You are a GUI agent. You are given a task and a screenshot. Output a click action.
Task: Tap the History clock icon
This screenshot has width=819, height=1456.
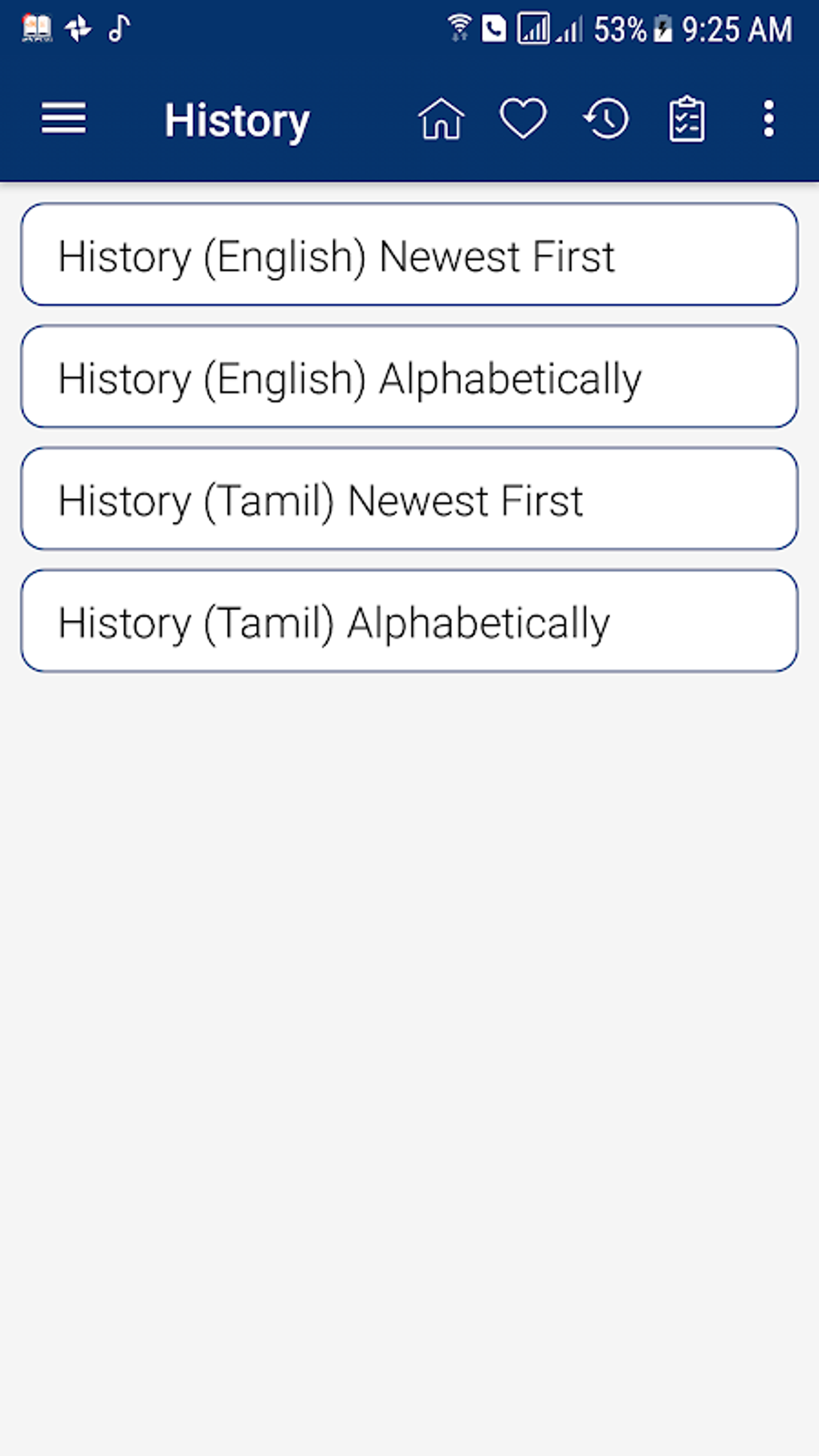tap(605, 119)
